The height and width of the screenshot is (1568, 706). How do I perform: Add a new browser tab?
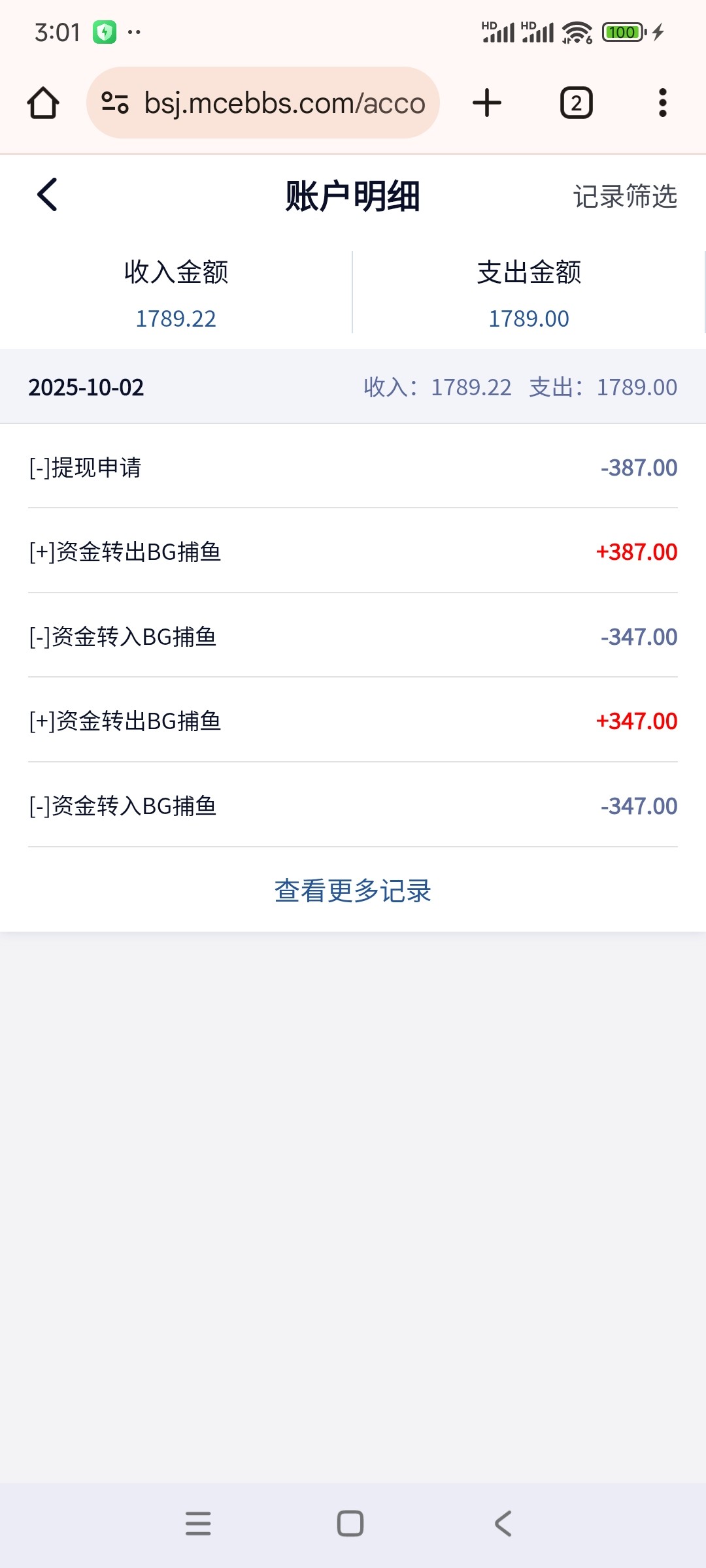point(487,103)
